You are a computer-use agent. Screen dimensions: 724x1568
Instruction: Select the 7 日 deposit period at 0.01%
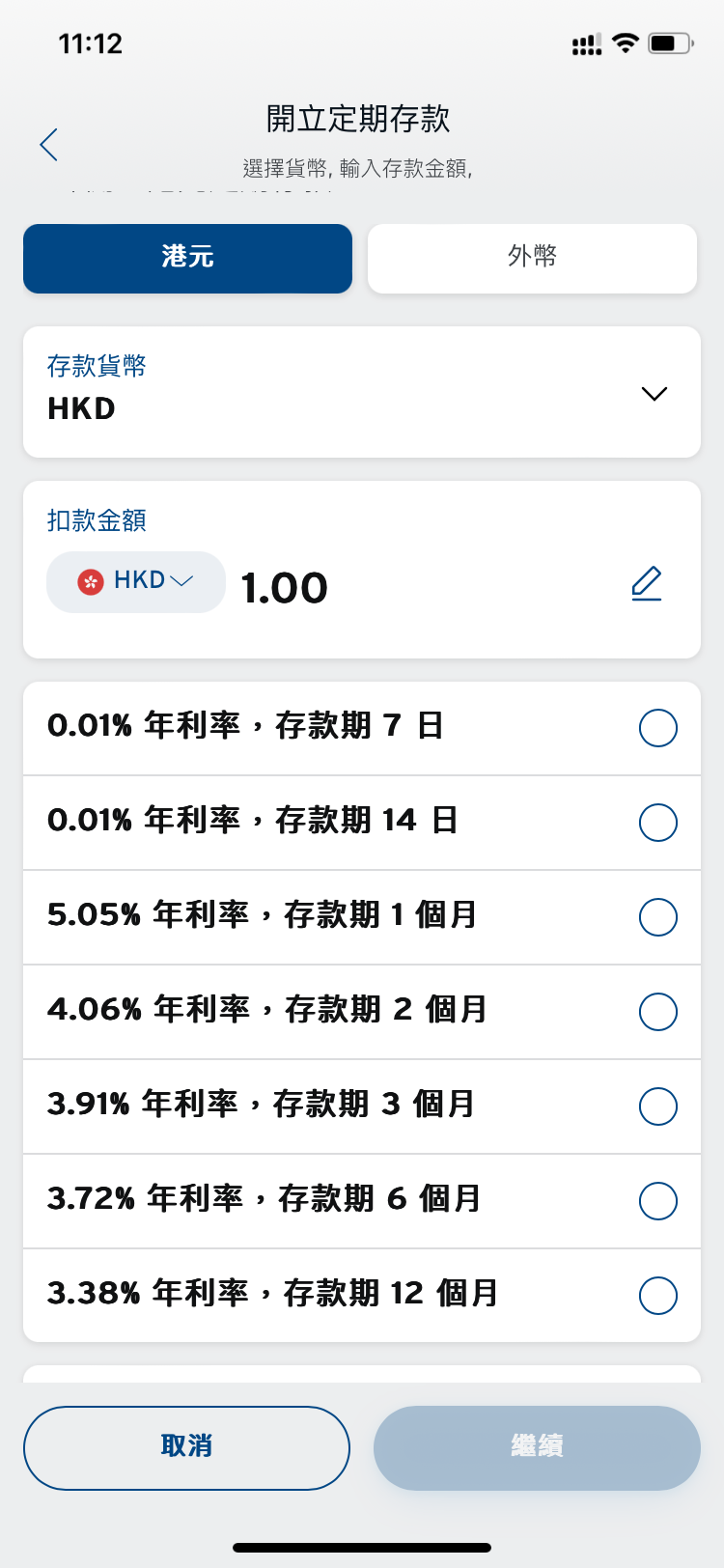pyautogui.click(x=362, y=728)
